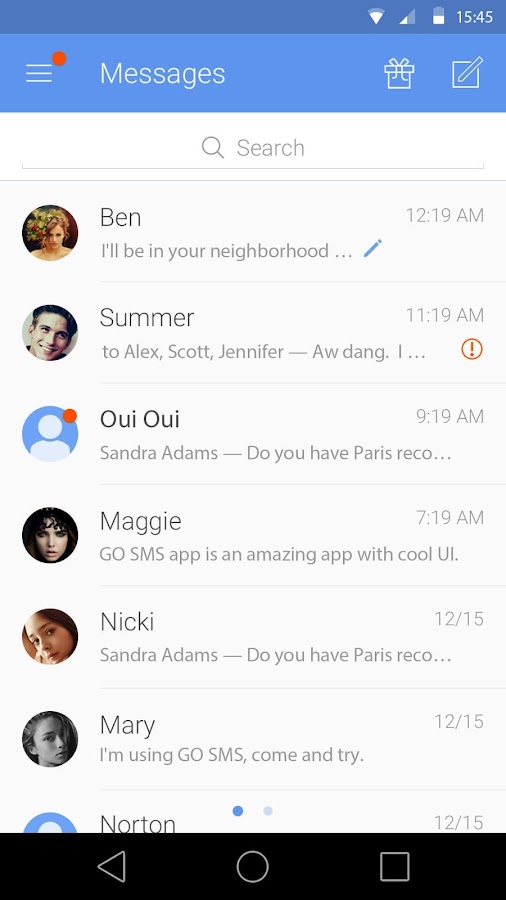Go back with the system back button
The width and height of the screenshot is (506, 900).
(x=112, y=866)
